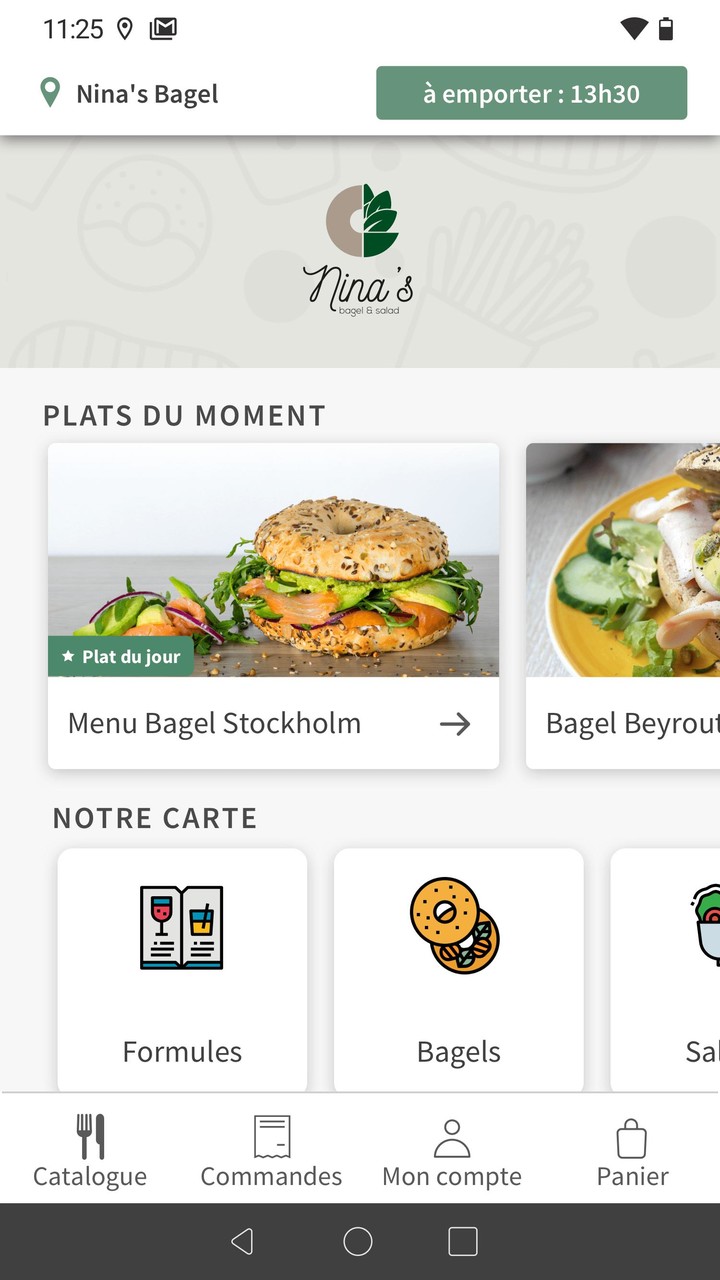Browse the Bagels category
720x1280 pixels.
tap(458, 970)
